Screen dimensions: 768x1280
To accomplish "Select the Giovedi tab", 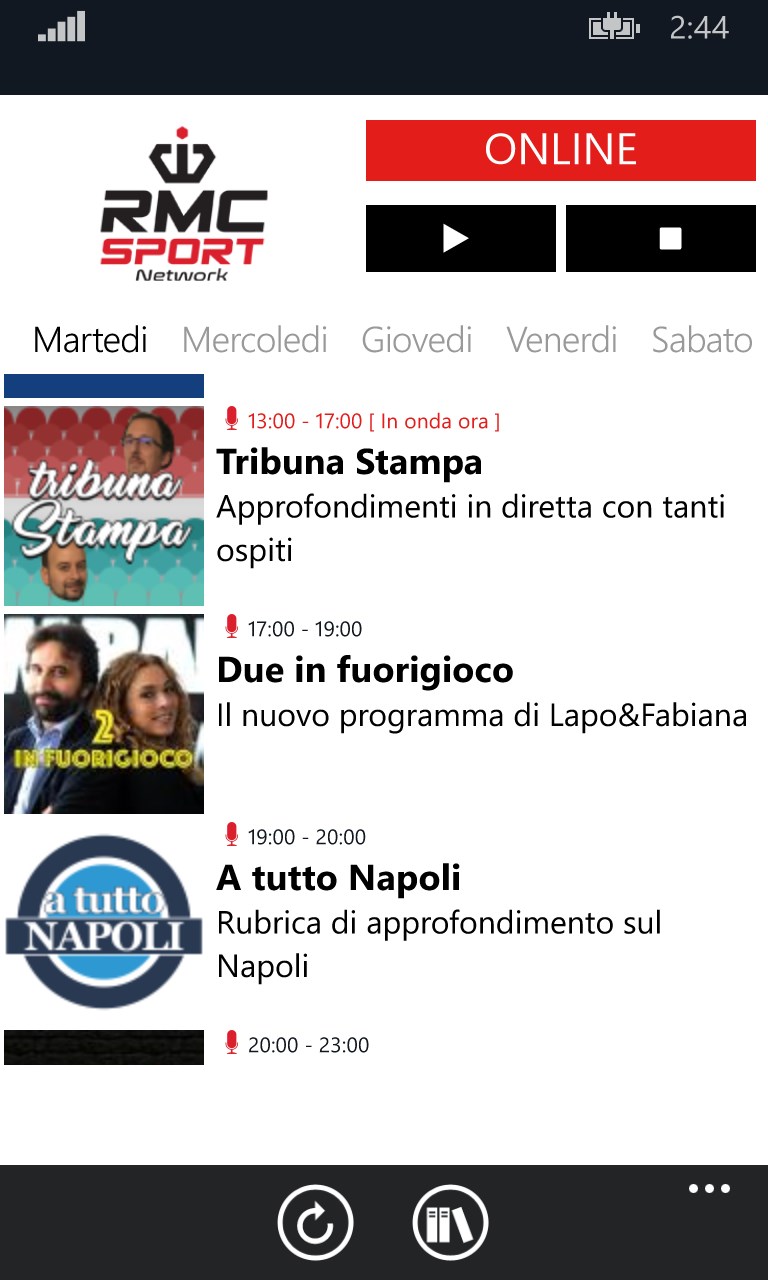I will [x=416, y=340].
